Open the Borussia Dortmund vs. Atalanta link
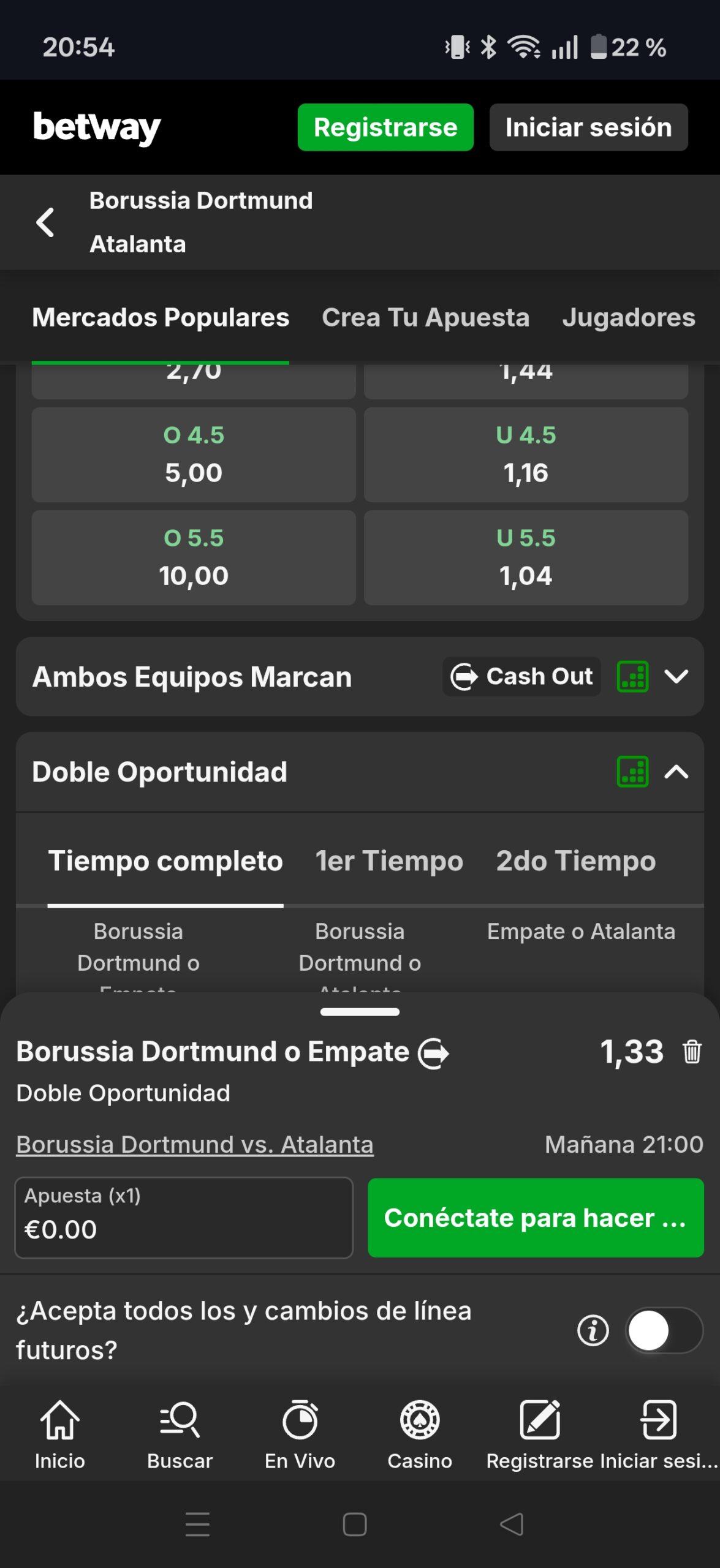The image size is (720, 1568). click(195, 1144)
